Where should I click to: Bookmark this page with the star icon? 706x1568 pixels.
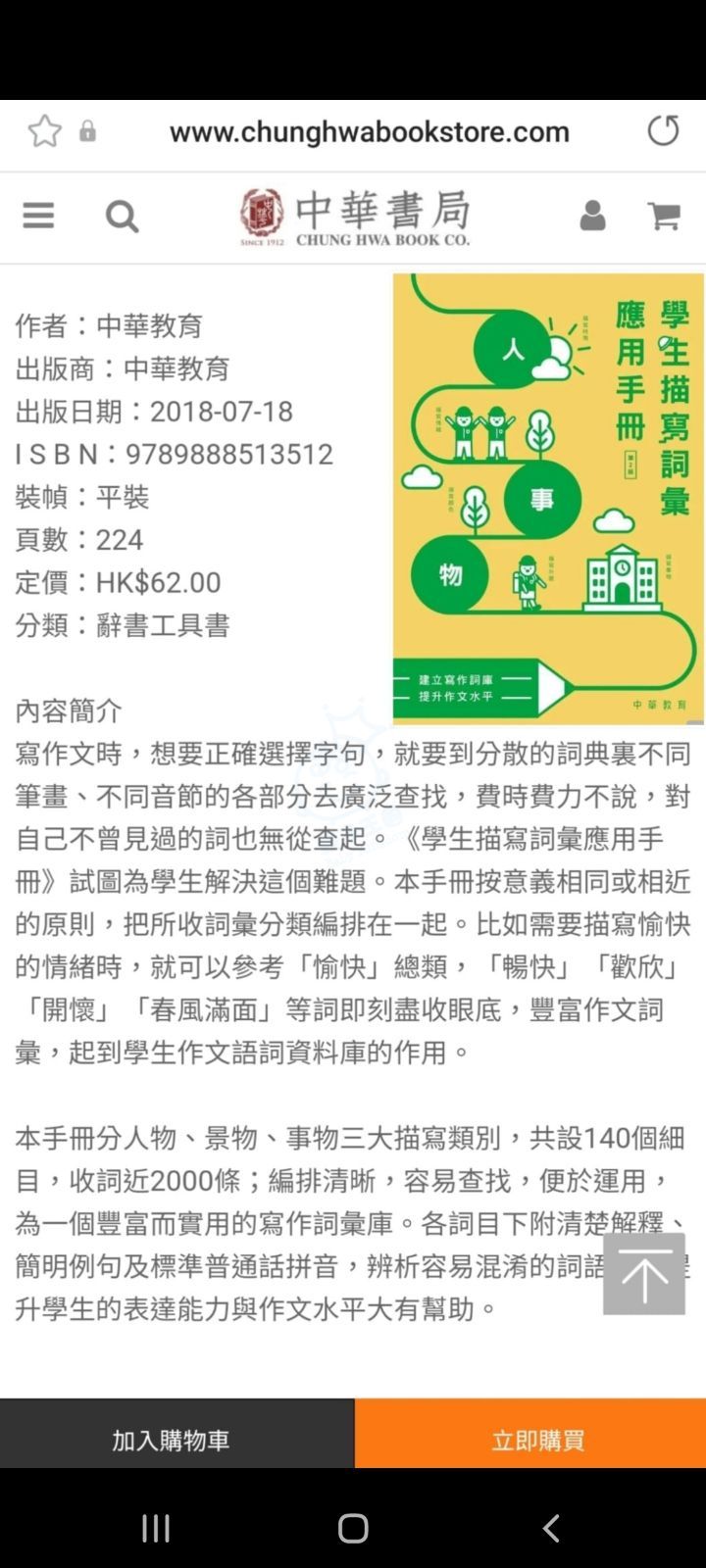[x=45, y=131]
